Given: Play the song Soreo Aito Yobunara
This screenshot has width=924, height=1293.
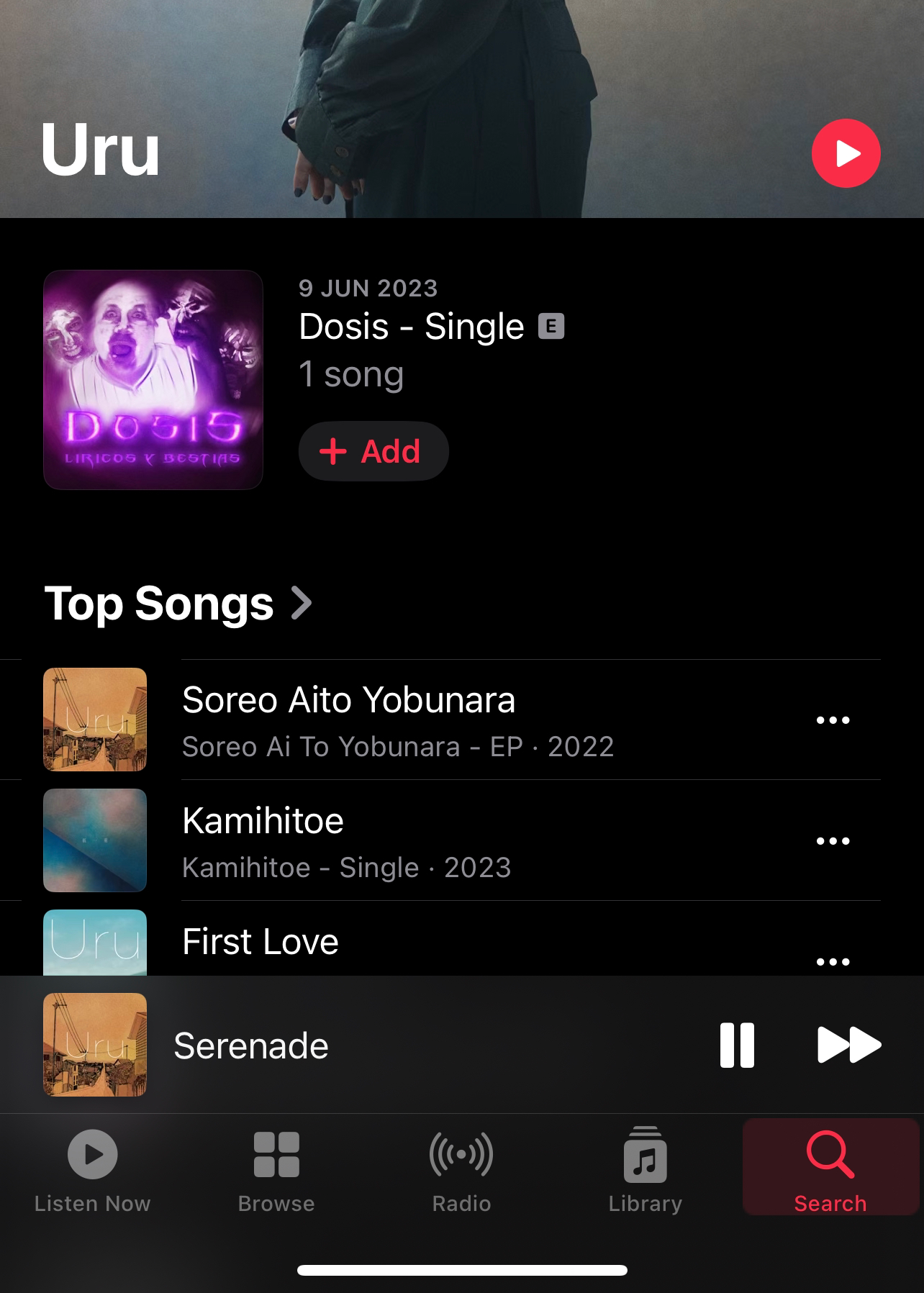Looking at the screenshot, I should click(349, 720).
